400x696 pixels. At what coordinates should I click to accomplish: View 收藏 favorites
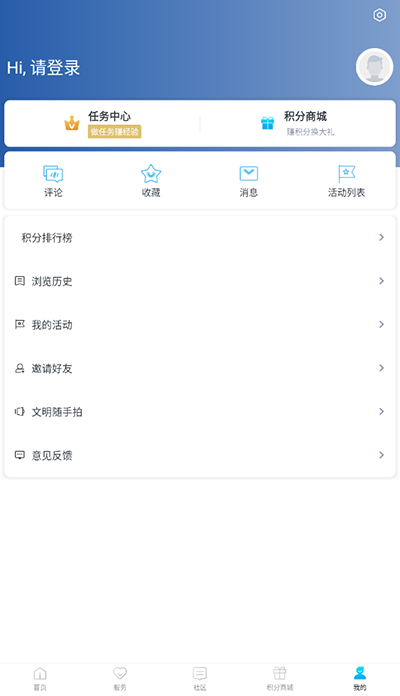point(151,181)
